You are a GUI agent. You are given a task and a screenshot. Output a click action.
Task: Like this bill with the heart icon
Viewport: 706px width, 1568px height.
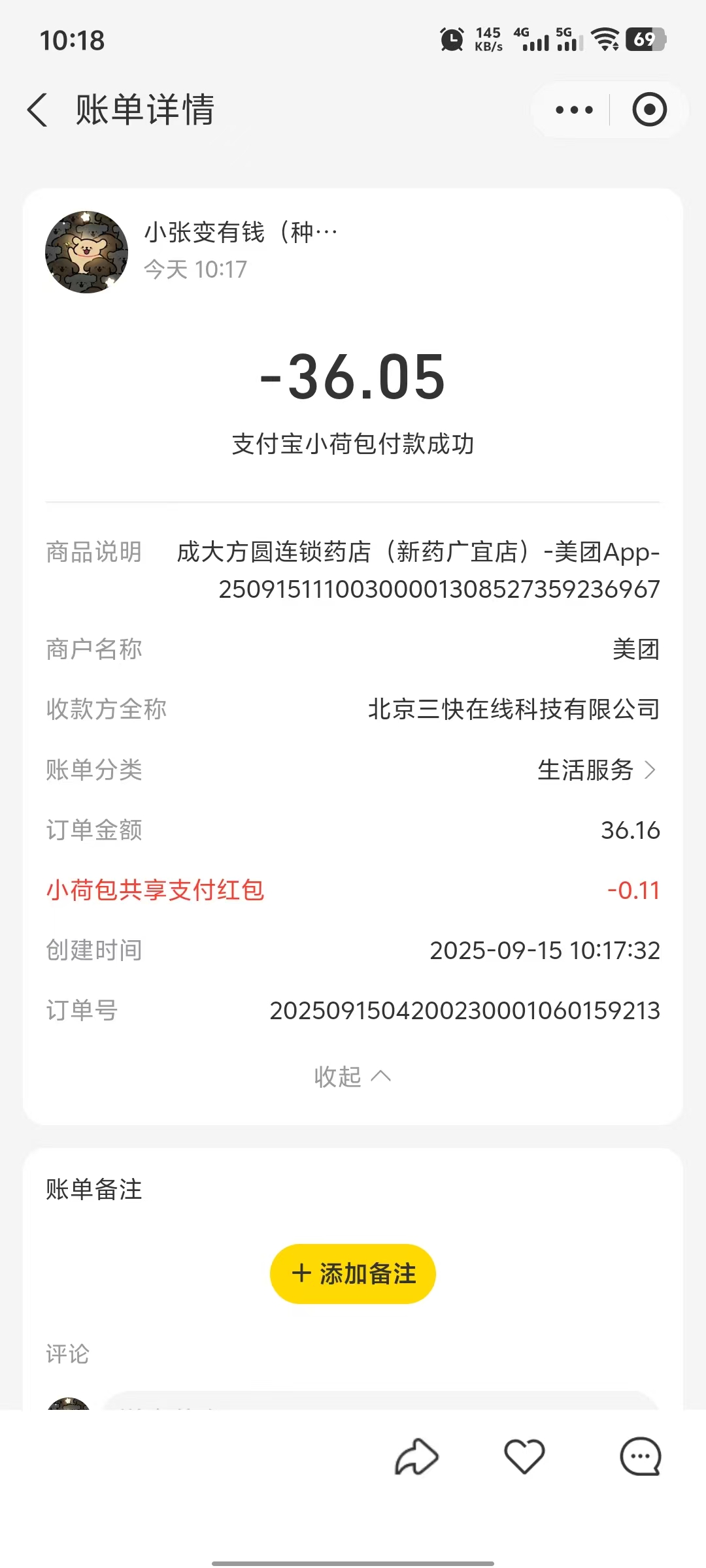[x=524, y=1457]
